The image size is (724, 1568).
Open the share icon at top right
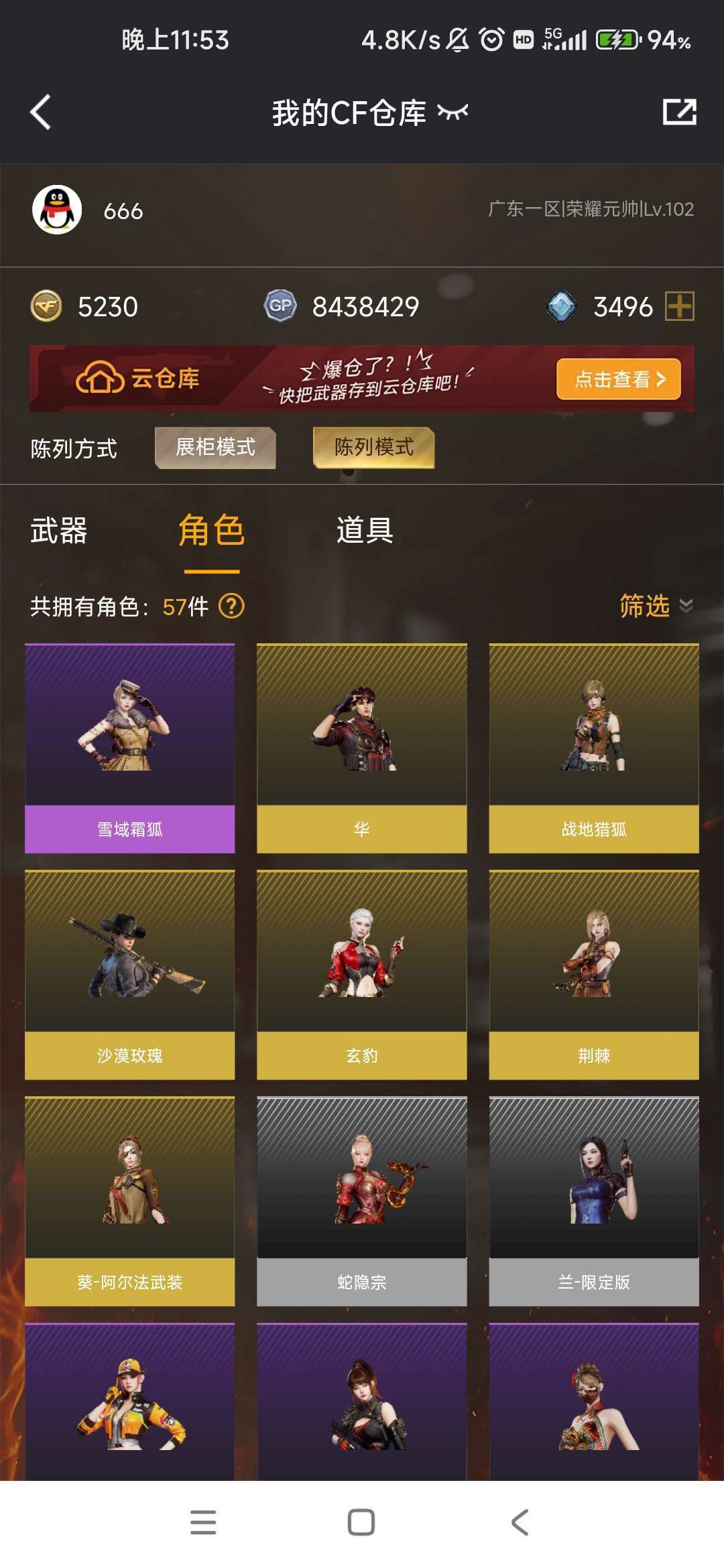[x=679, y=113]
